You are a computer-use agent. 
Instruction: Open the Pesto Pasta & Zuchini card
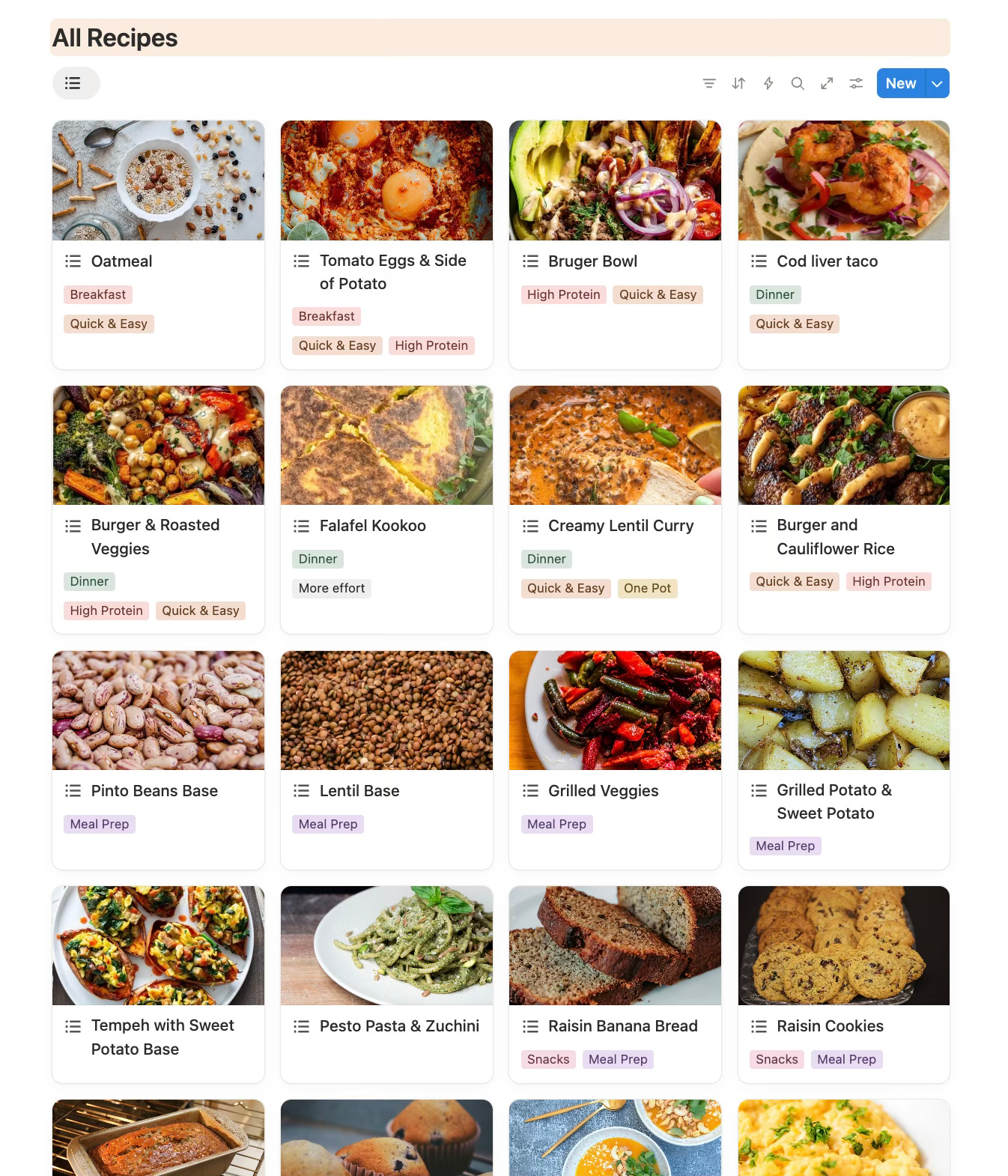tap(399, 1026)
